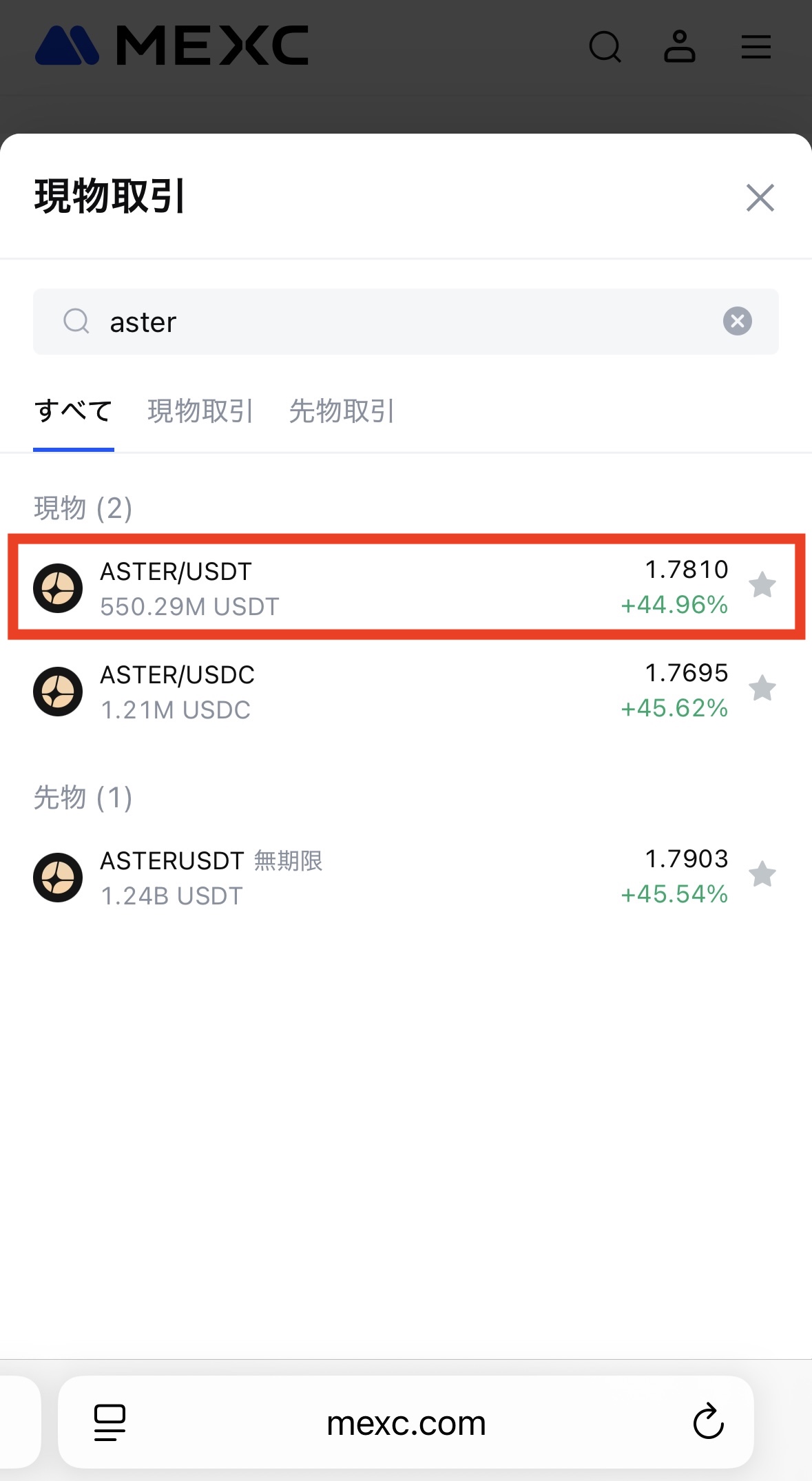Star the ASTERUSDT 無期限 contract

point(762,875)
